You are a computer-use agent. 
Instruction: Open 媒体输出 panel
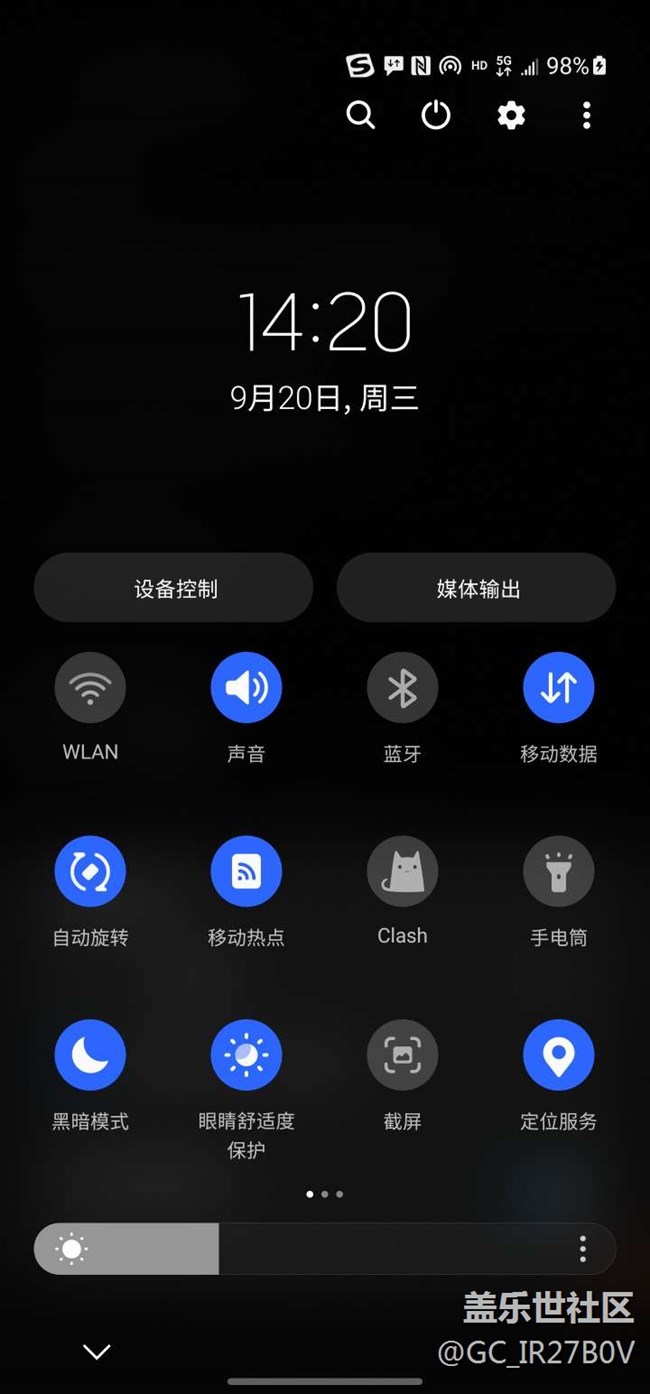click(476, 589)
